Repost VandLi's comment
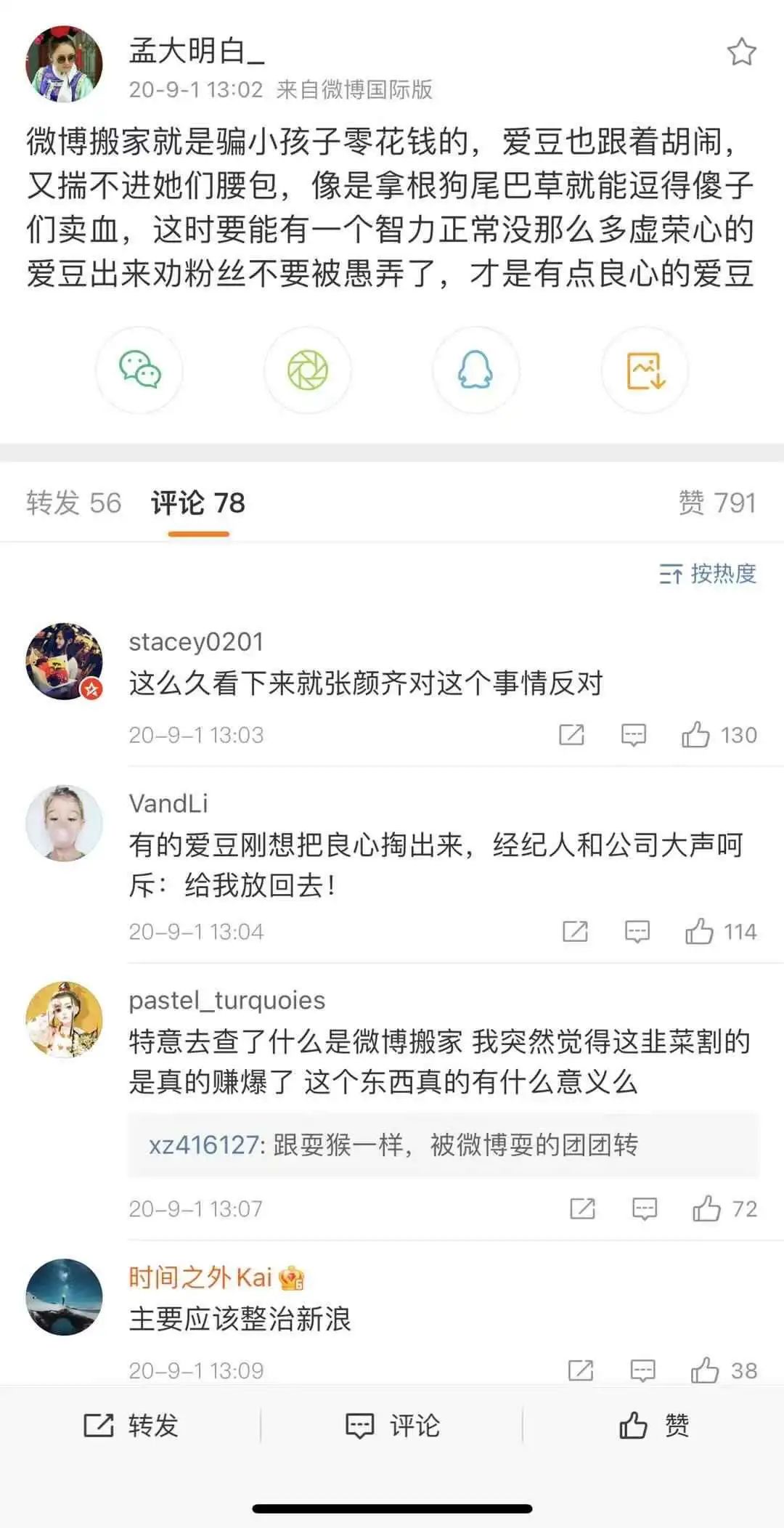Screen dimensions: 784x1528 pyautogui.click(x=575, y=931)
